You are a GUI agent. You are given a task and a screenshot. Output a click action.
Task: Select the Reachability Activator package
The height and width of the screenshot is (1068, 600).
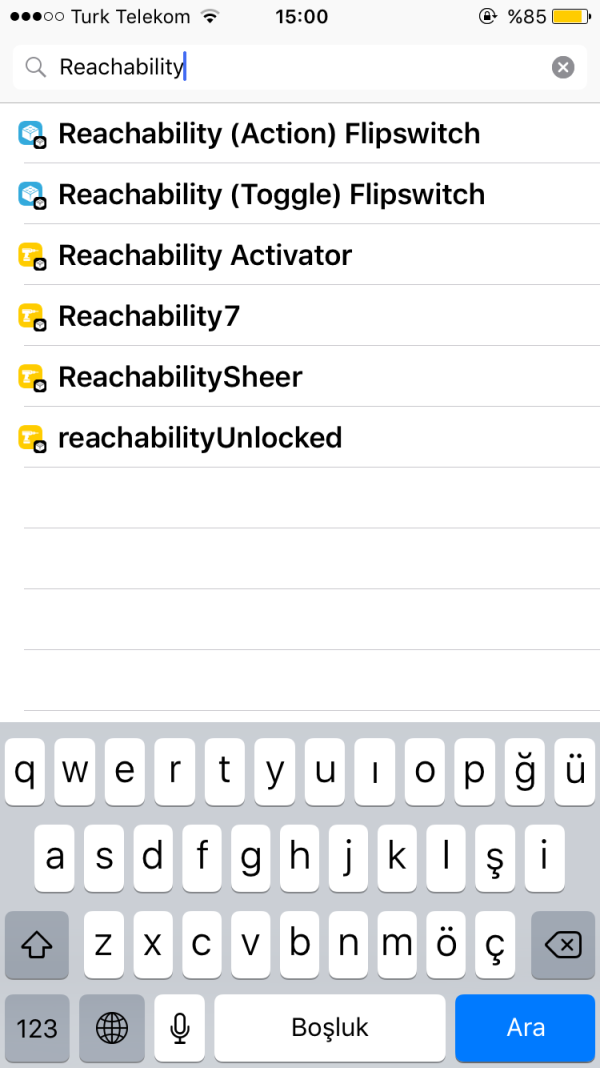(x=206, y=255)
